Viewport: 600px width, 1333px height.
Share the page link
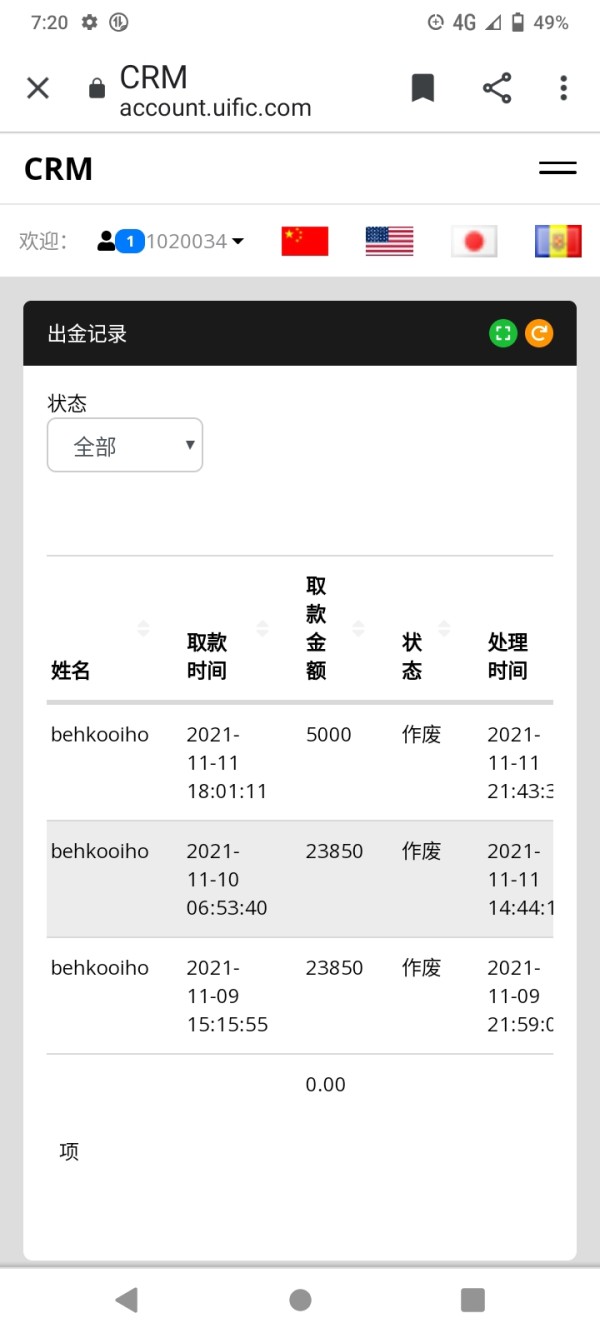(x=497, y=88)
